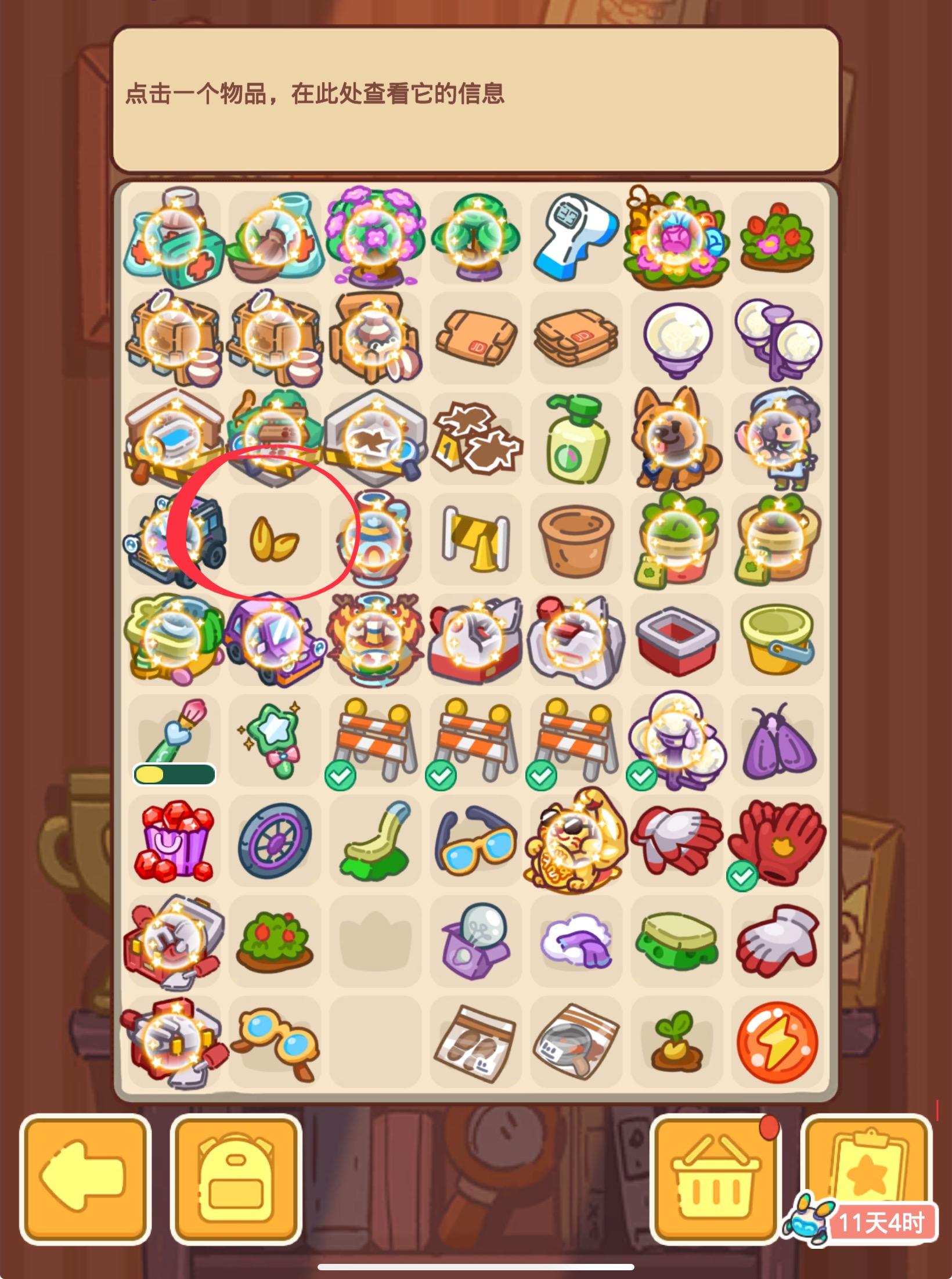Select the green star magic wand
The image size is (952, 1279).
click(276, 741)
